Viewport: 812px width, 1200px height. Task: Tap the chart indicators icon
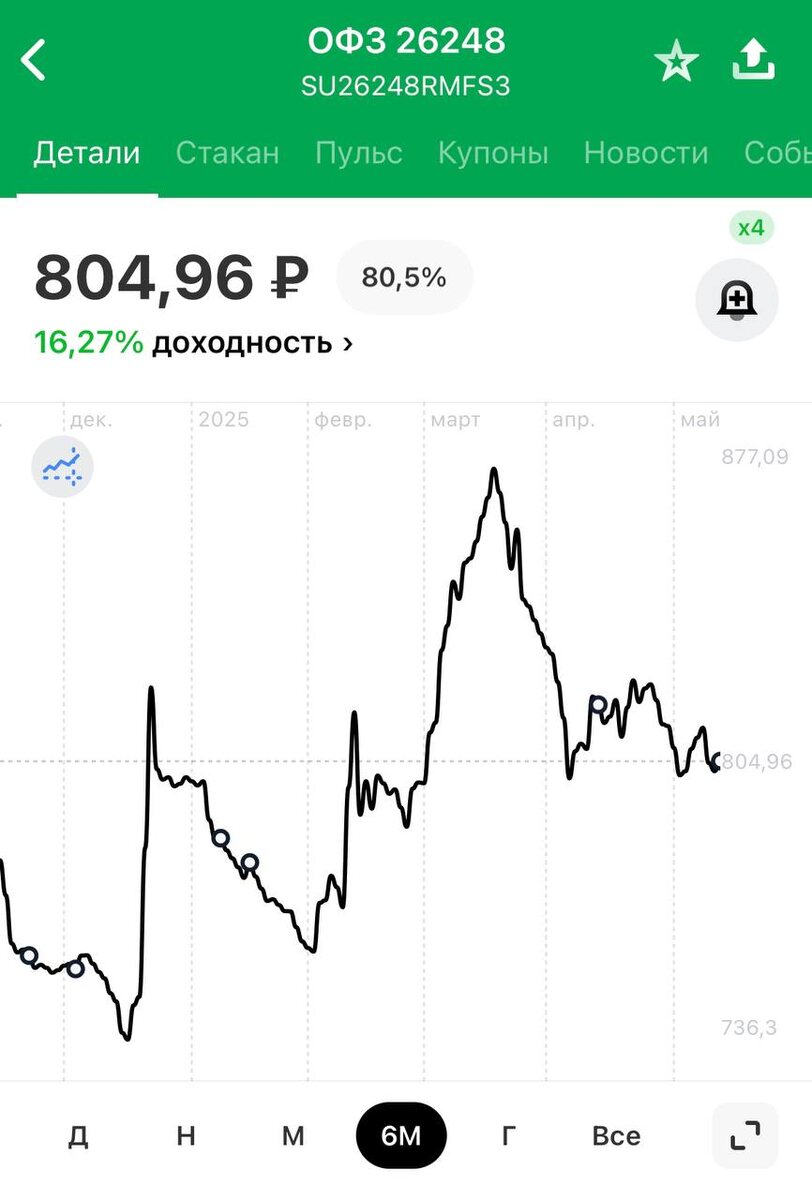pos(62,466)
